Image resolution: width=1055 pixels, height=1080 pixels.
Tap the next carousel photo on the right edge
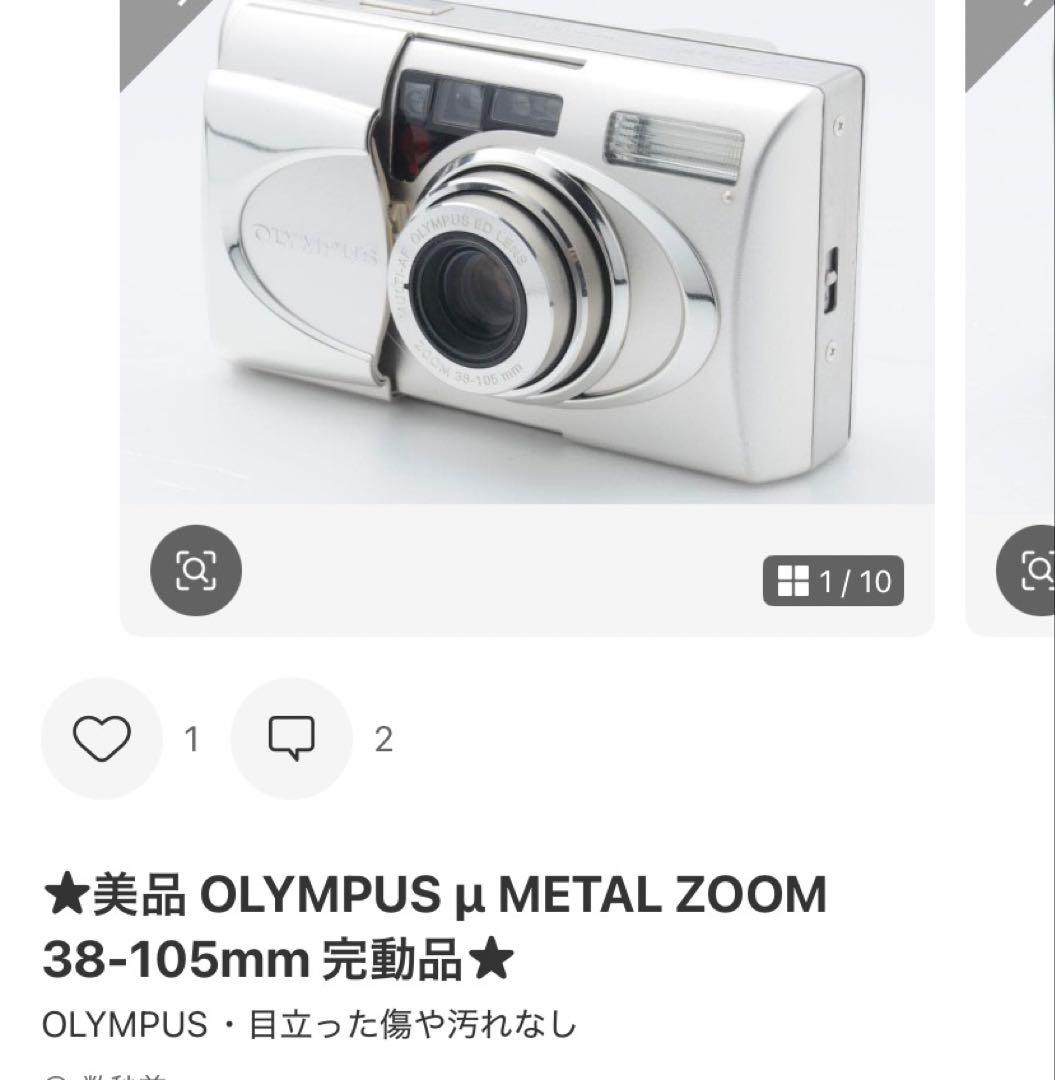[1010, 300]
